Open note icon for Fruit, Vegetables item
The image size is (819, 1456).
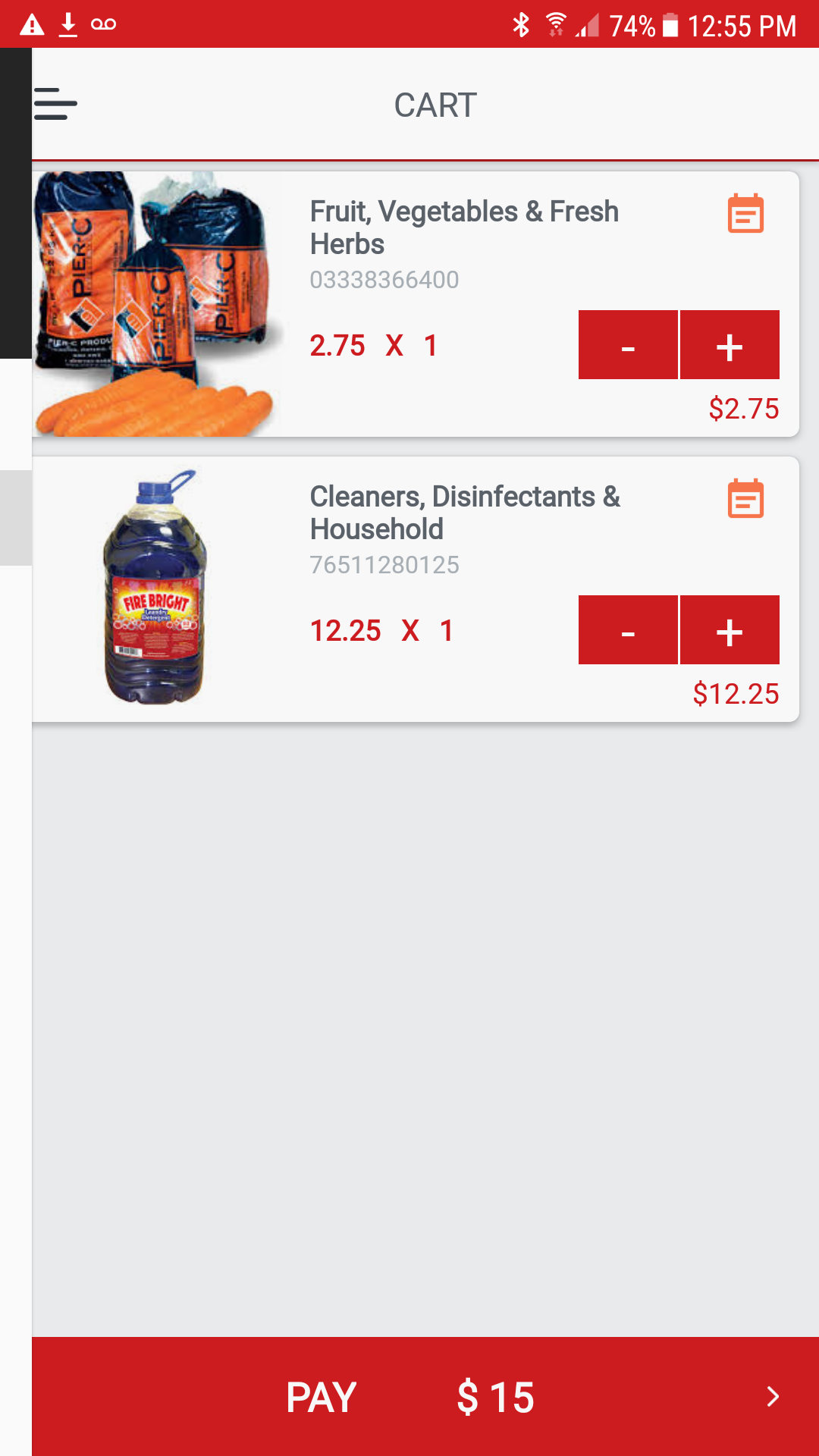tap(745, 214)
